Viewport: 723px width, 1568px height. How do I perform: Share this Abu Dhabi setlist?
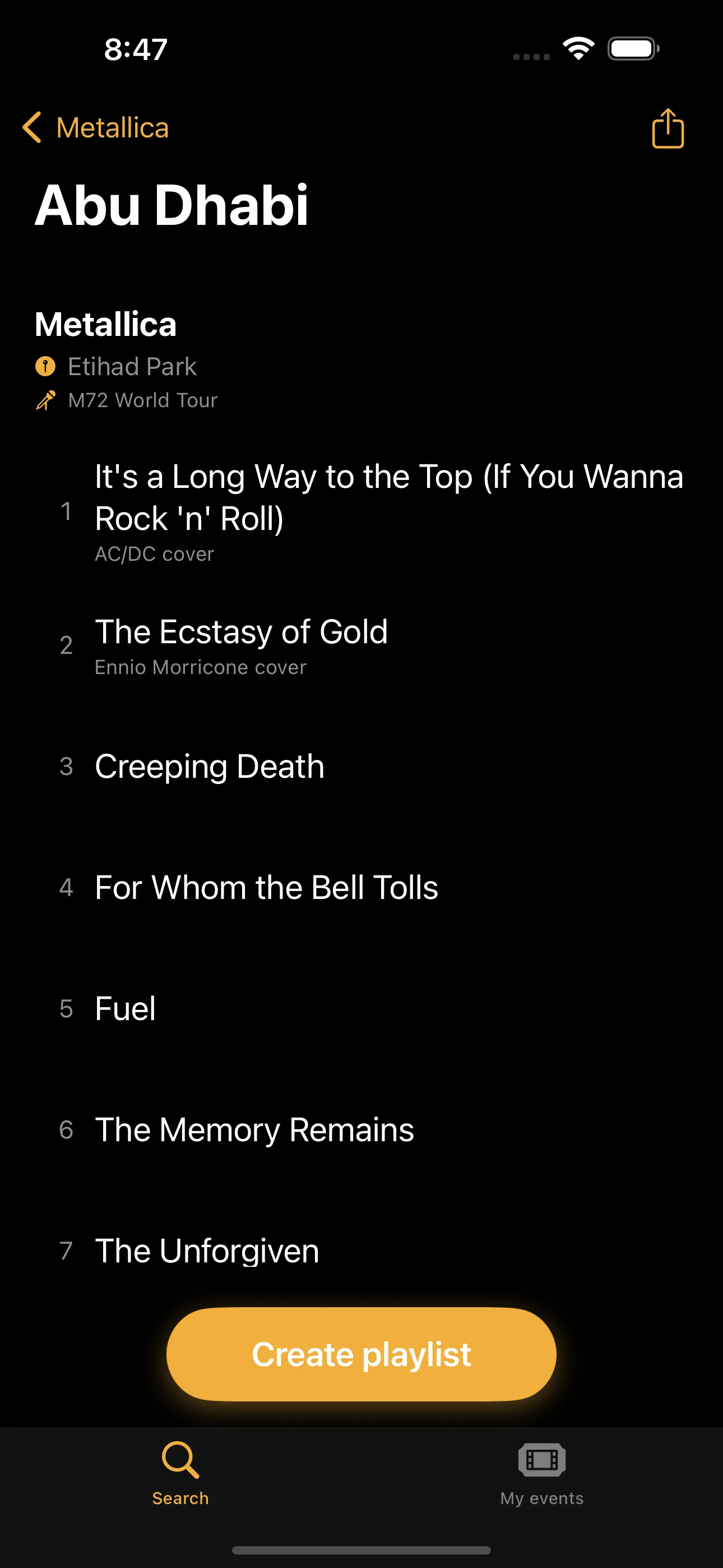[x=668, y=128]
